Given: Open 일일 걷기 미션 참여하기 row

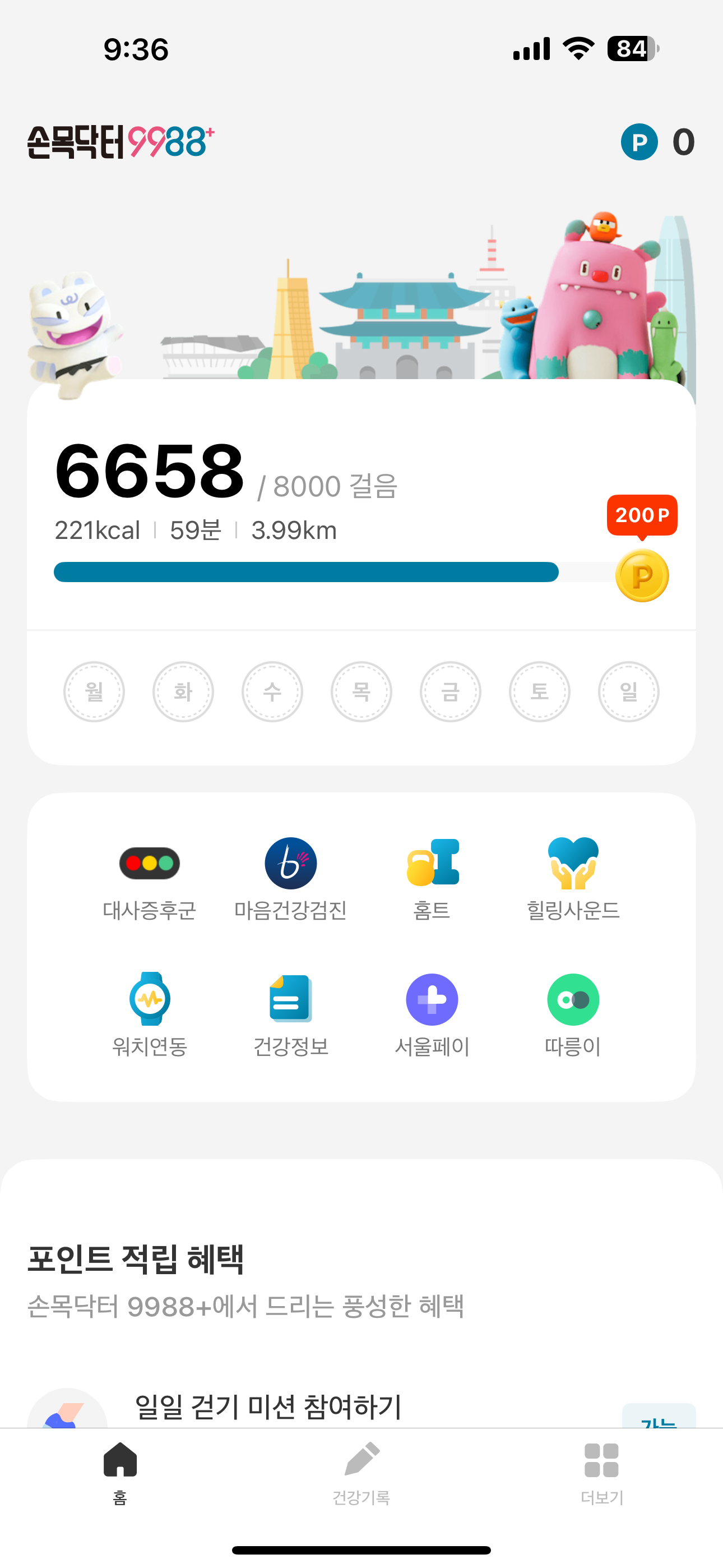Looking at the screenshot, I should click(x=268, y=1407).
